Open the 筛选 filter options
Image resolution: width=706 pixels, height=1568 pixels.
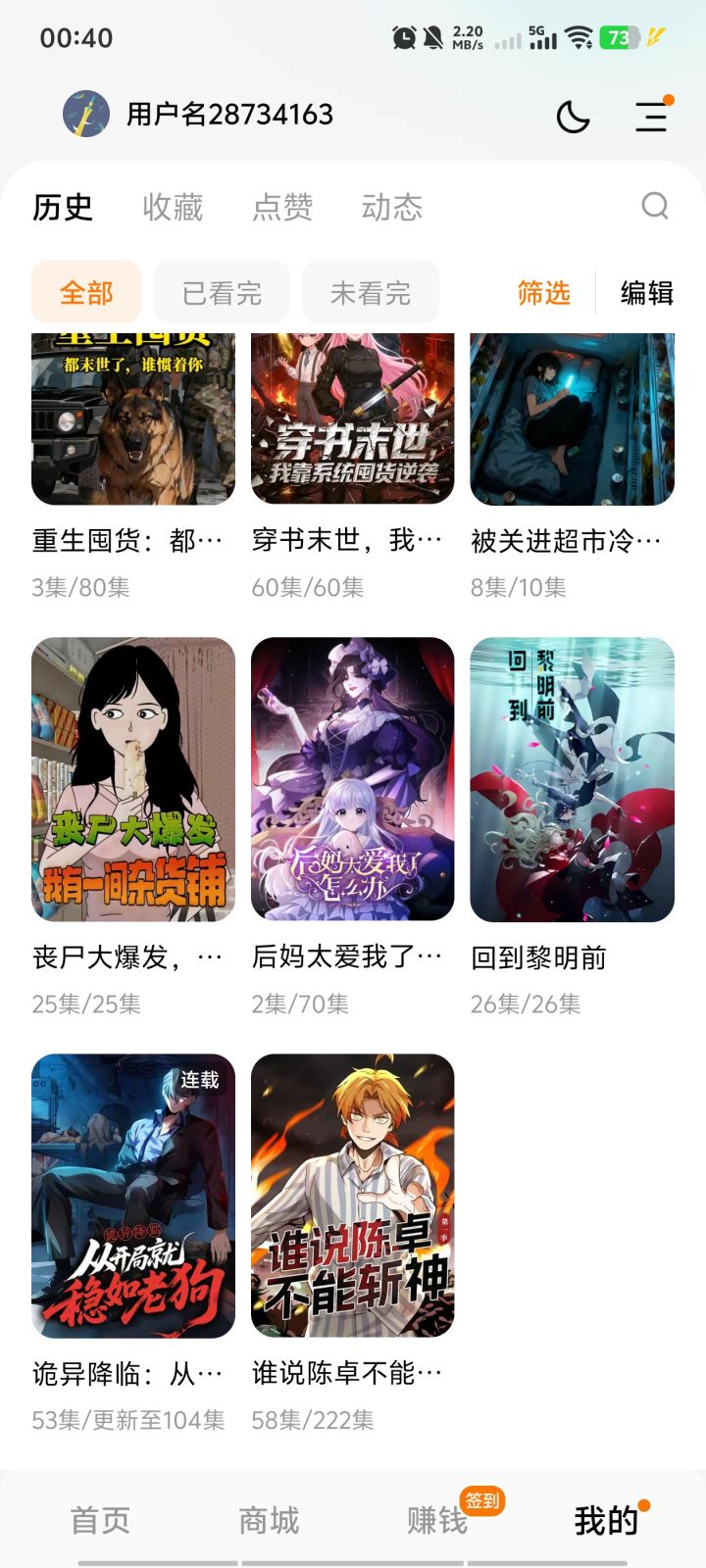click(x=543, y=292)
